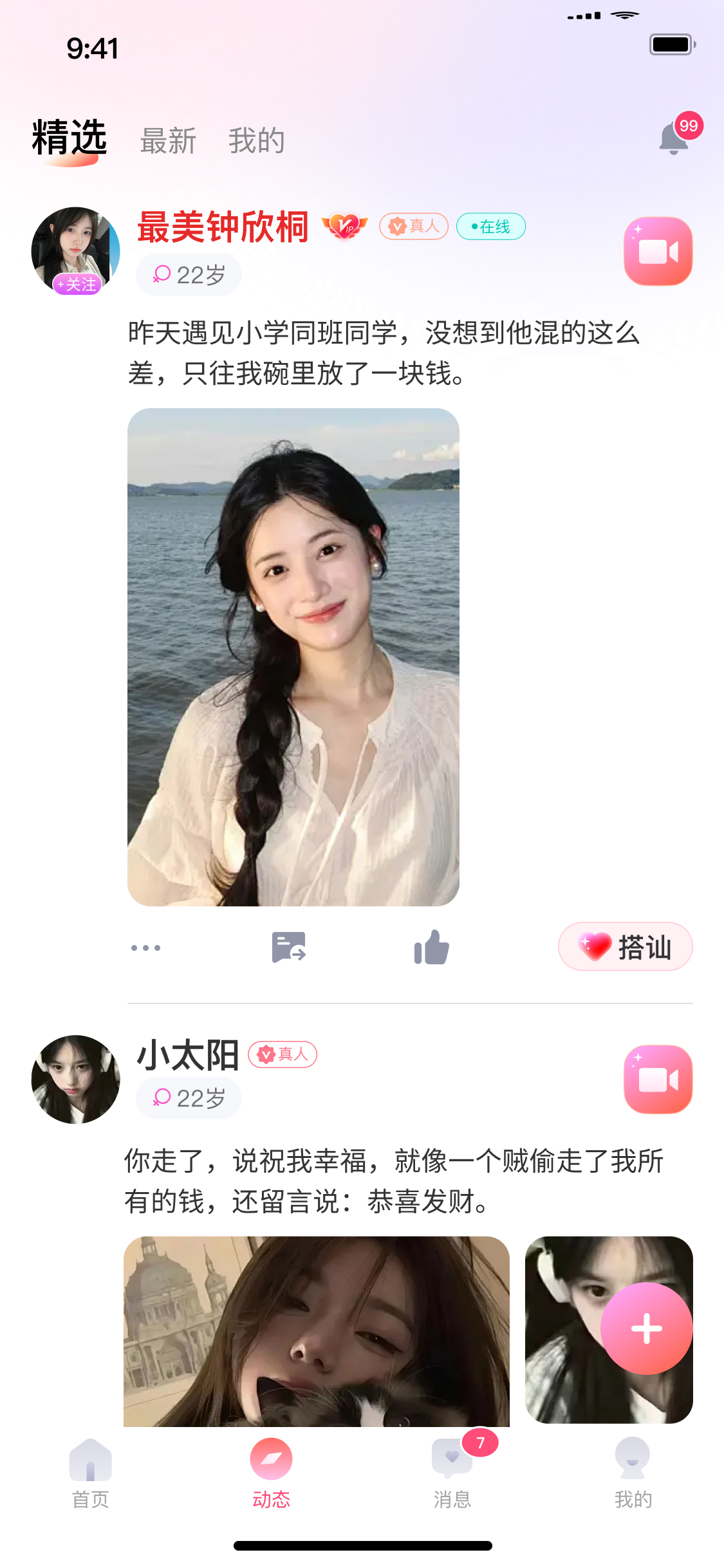Share 最美钟欣桐's post
The height and width of the screenshot is (1568, 724).
tap(288, 947)
